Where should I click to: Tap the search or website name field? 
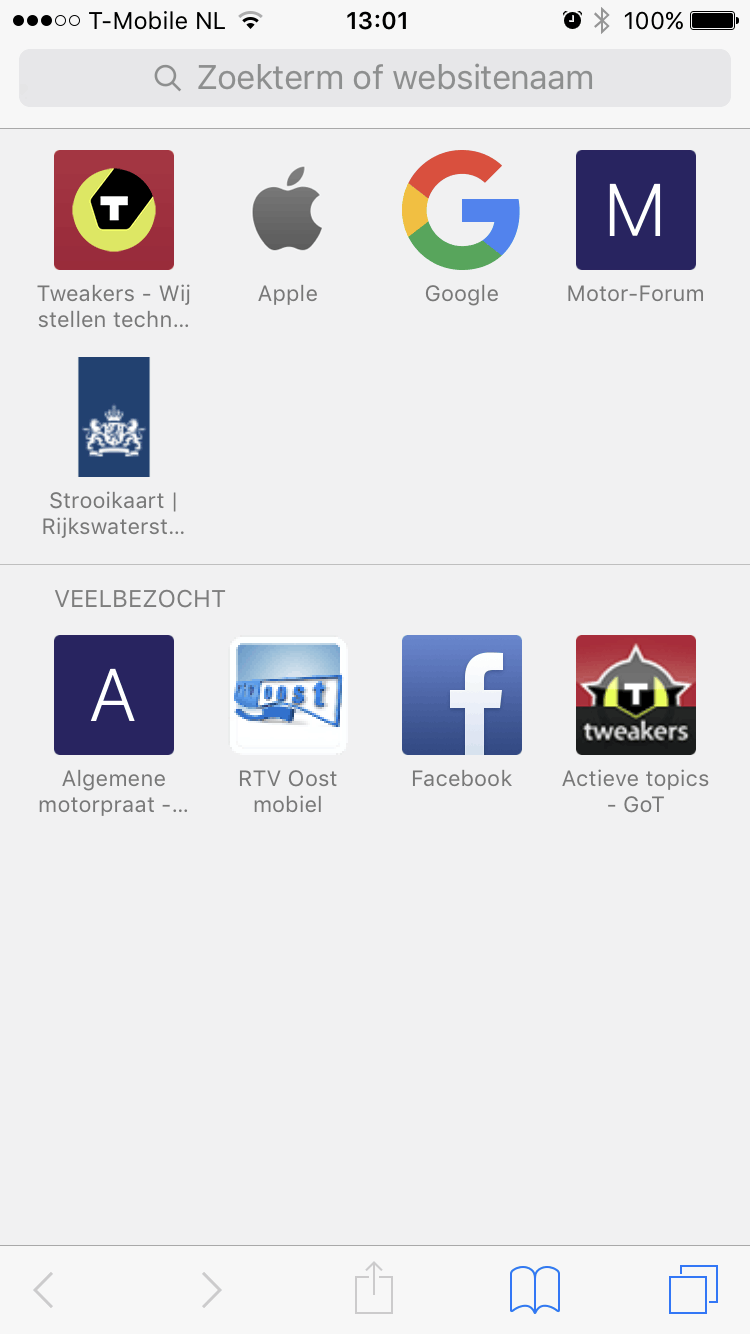pyautogui.click(x=375, y=78)
